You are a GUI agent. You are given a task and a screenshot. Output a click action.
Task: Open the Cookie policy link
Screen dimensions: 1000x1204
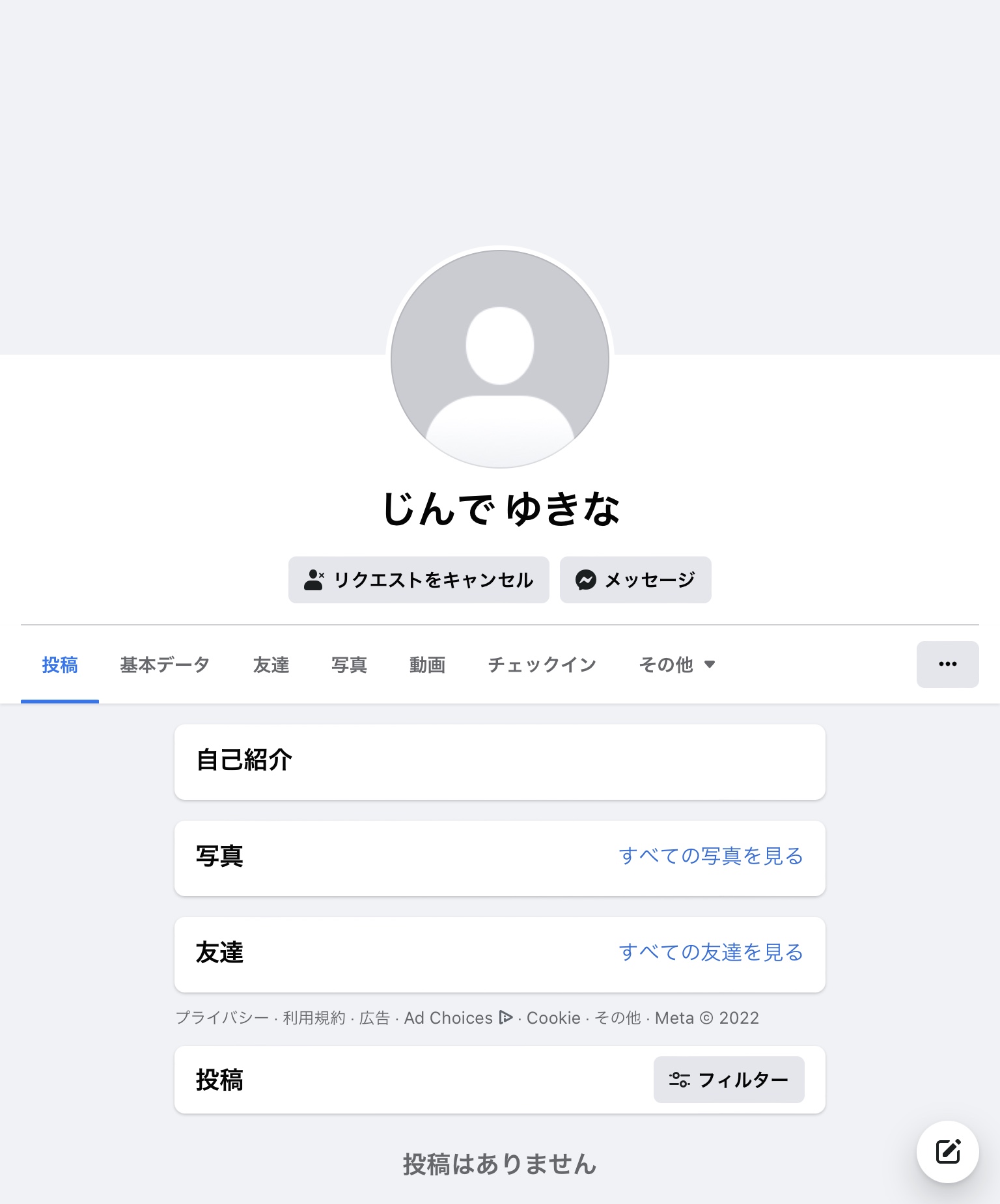tap(553, 1018)
